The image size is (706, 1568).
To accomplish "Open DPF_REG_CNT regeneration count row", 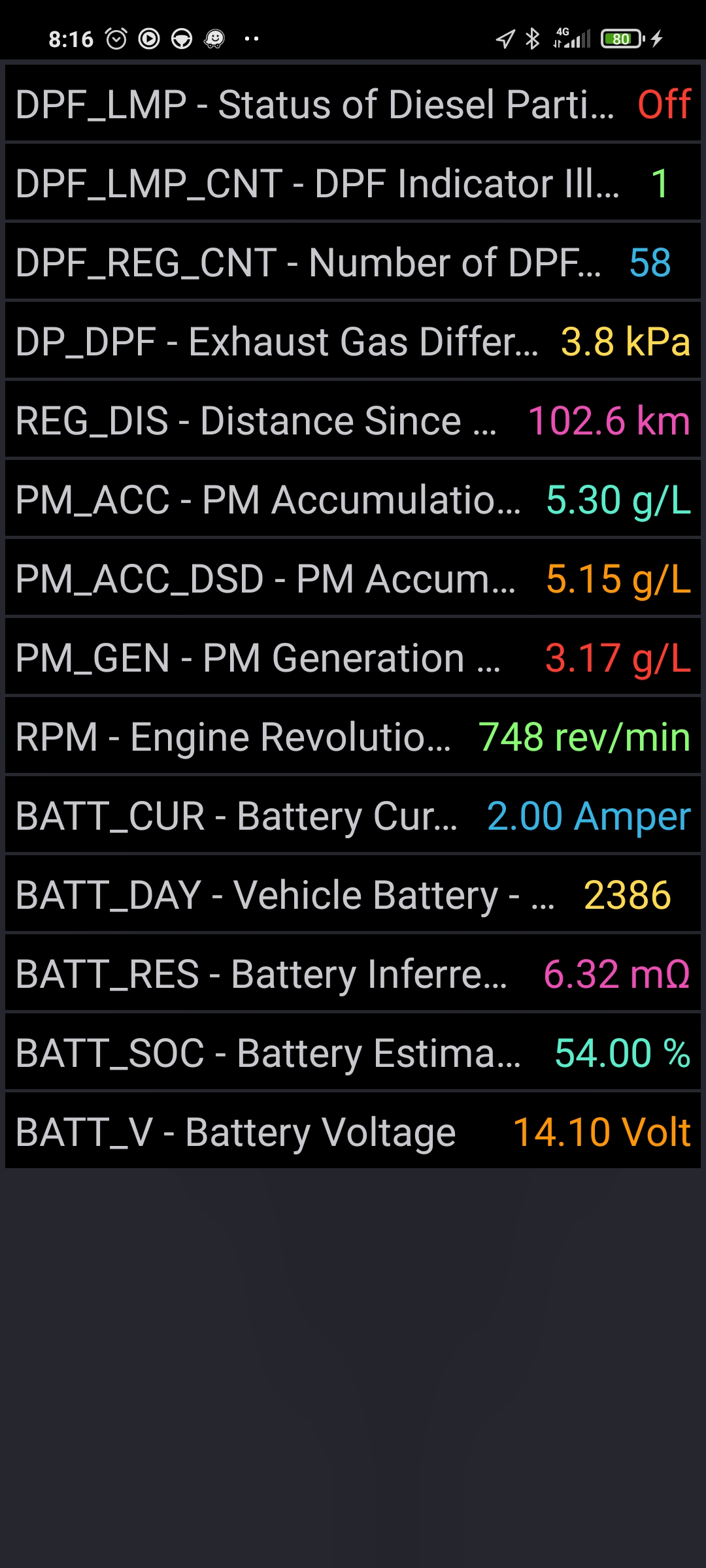I will (x=353, y=262).
